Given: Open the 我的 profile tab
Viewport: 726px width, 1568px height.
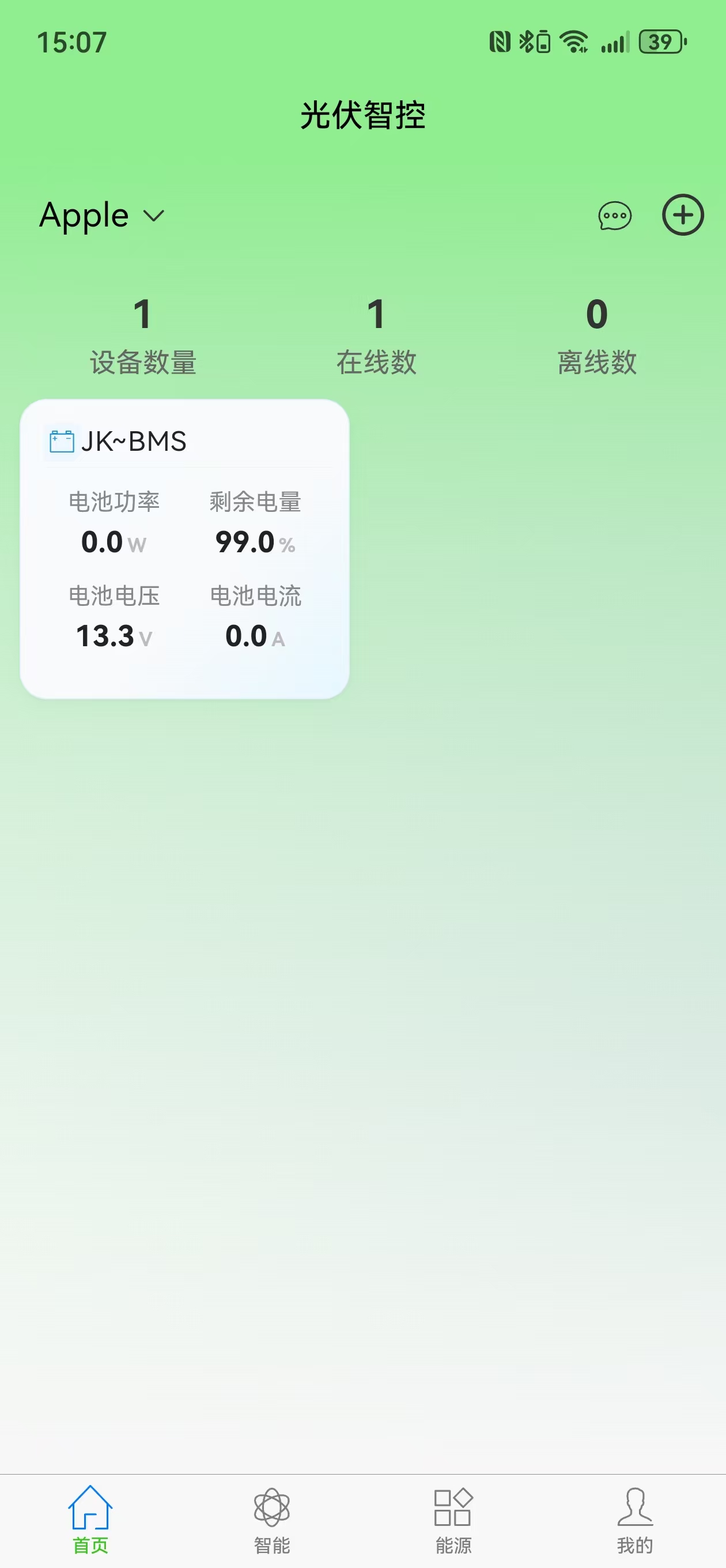Looking at the screenshot, I should point(635,1518).
